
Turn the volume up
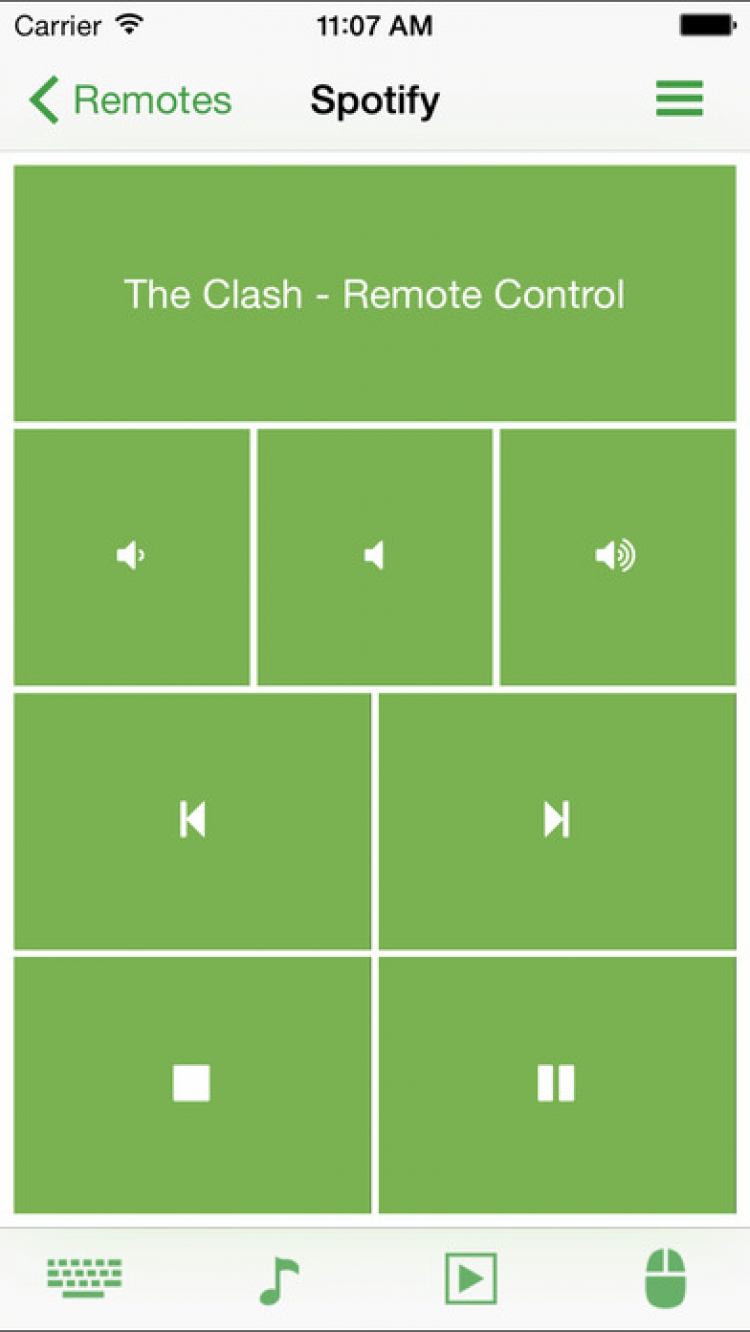(617, 556)
